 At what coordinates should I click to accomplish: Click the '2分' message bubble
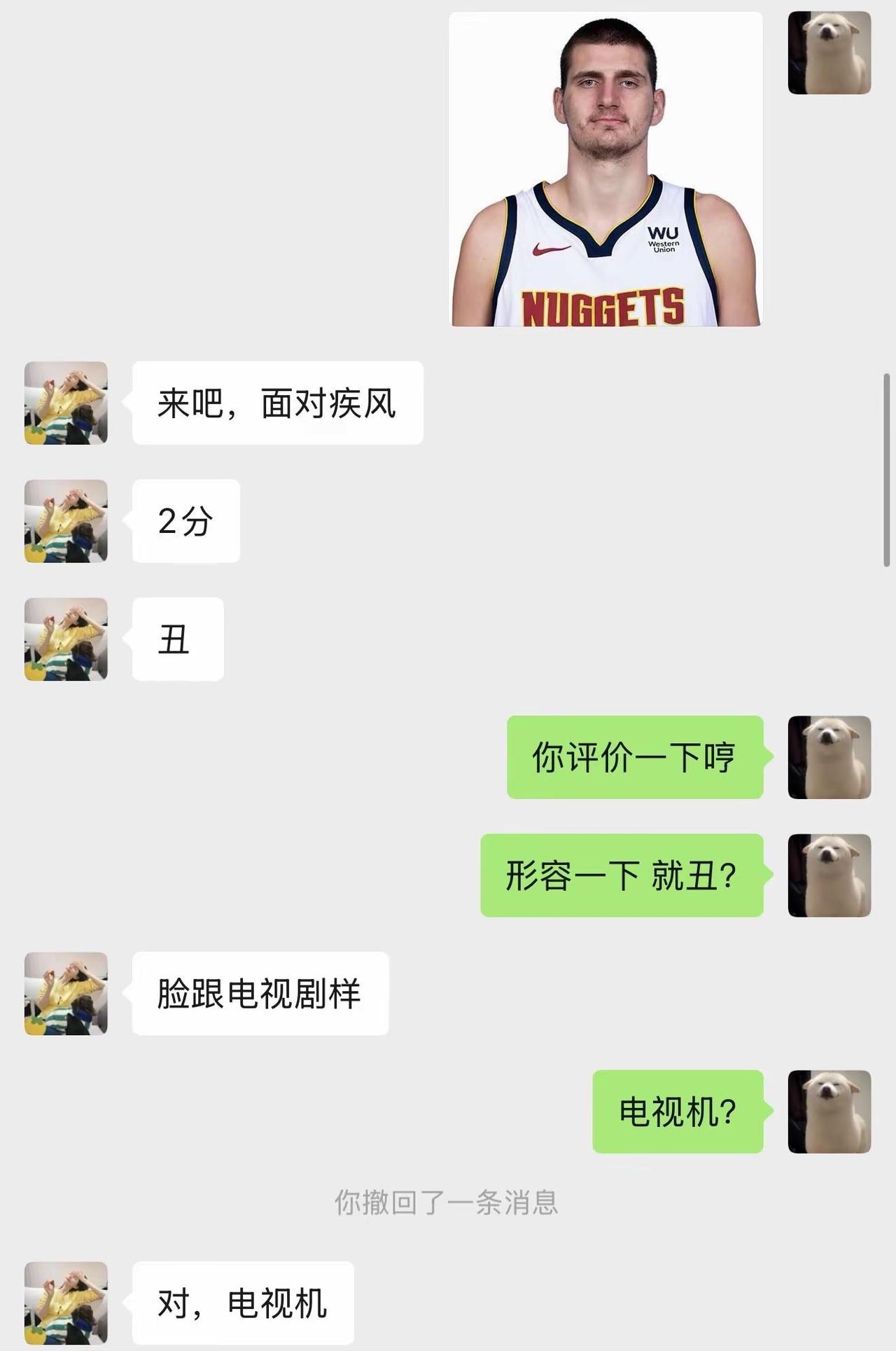(x=185, y=520)
